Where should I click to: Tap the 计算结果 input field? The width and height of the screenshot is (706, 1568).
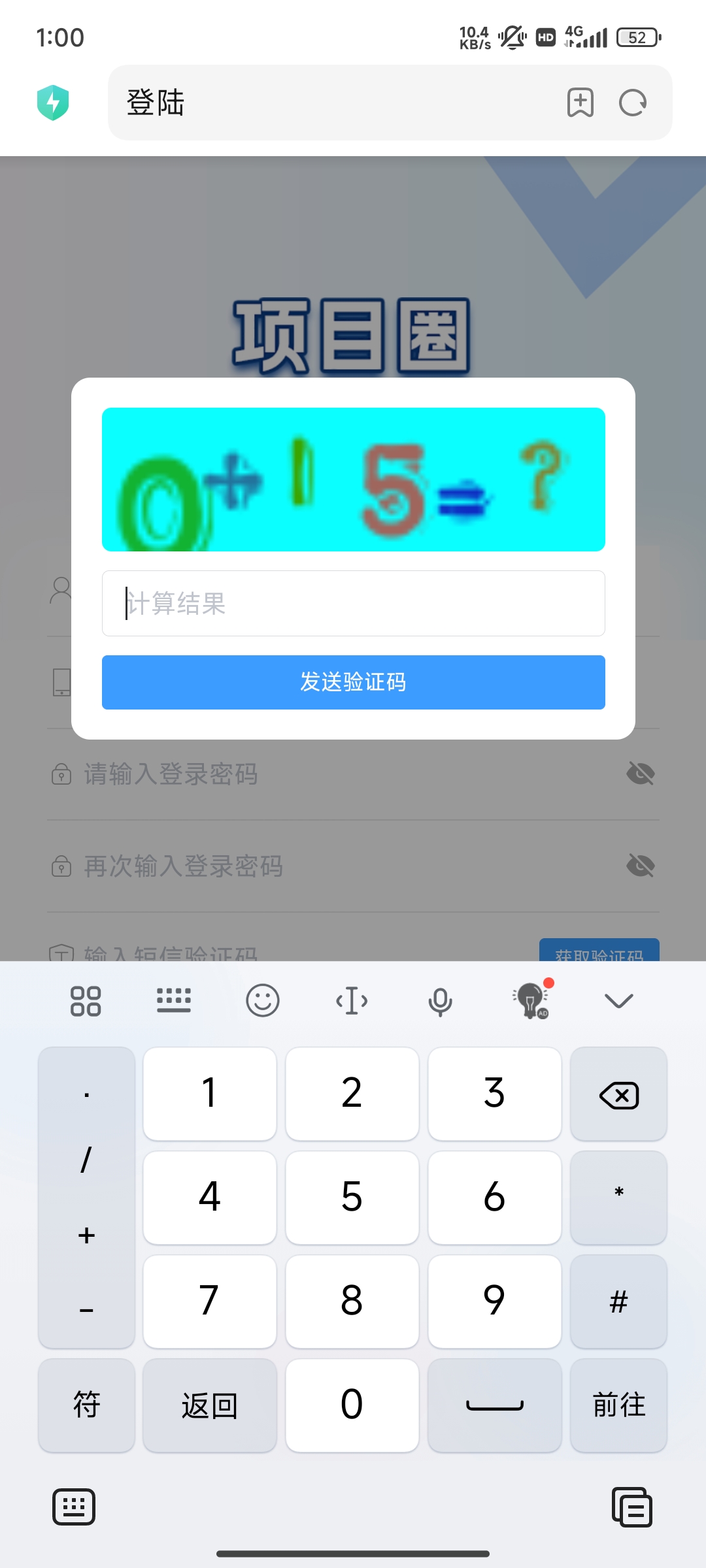click(x=353, y=603)
